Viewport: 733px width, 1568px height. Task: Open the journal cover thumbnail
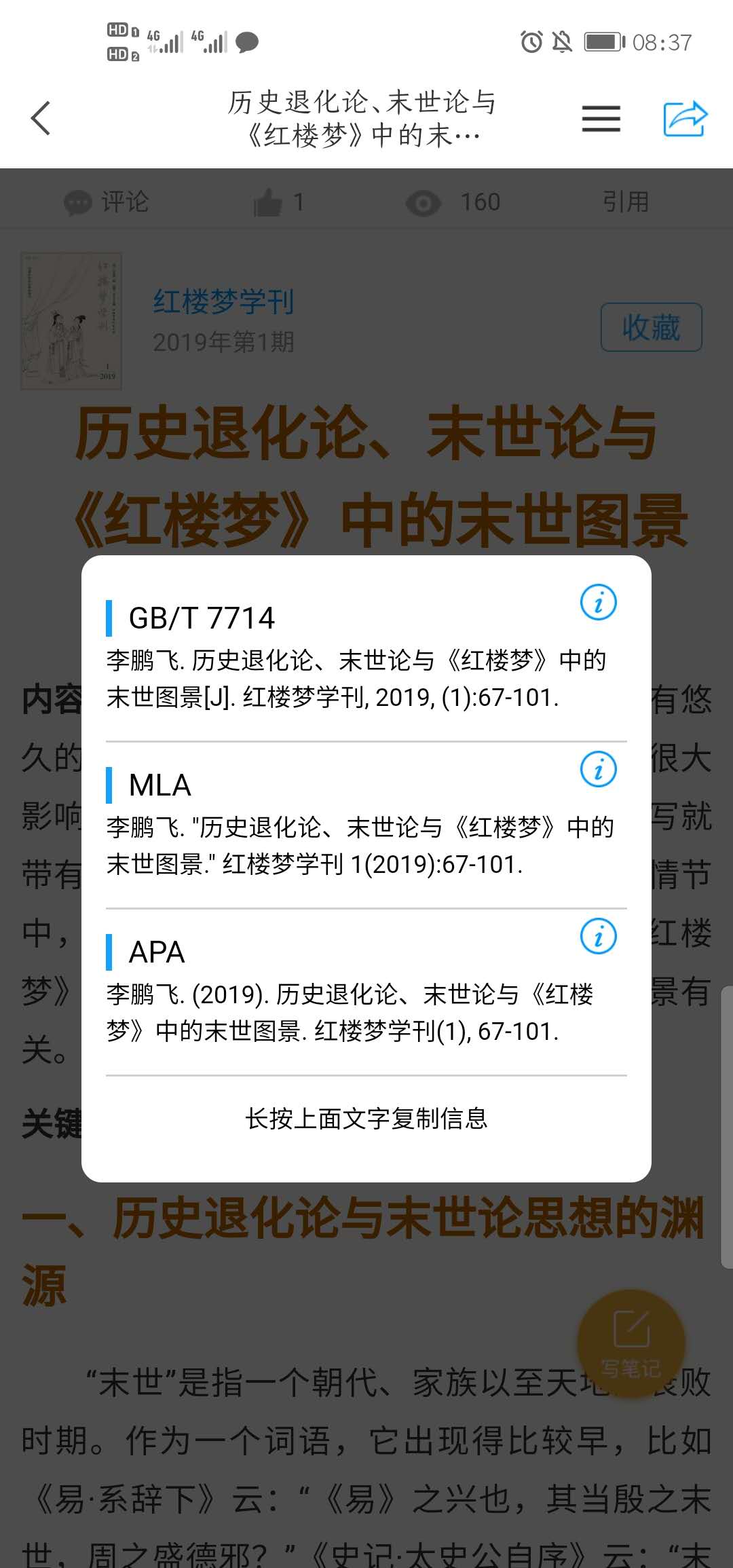click(71, 321)
